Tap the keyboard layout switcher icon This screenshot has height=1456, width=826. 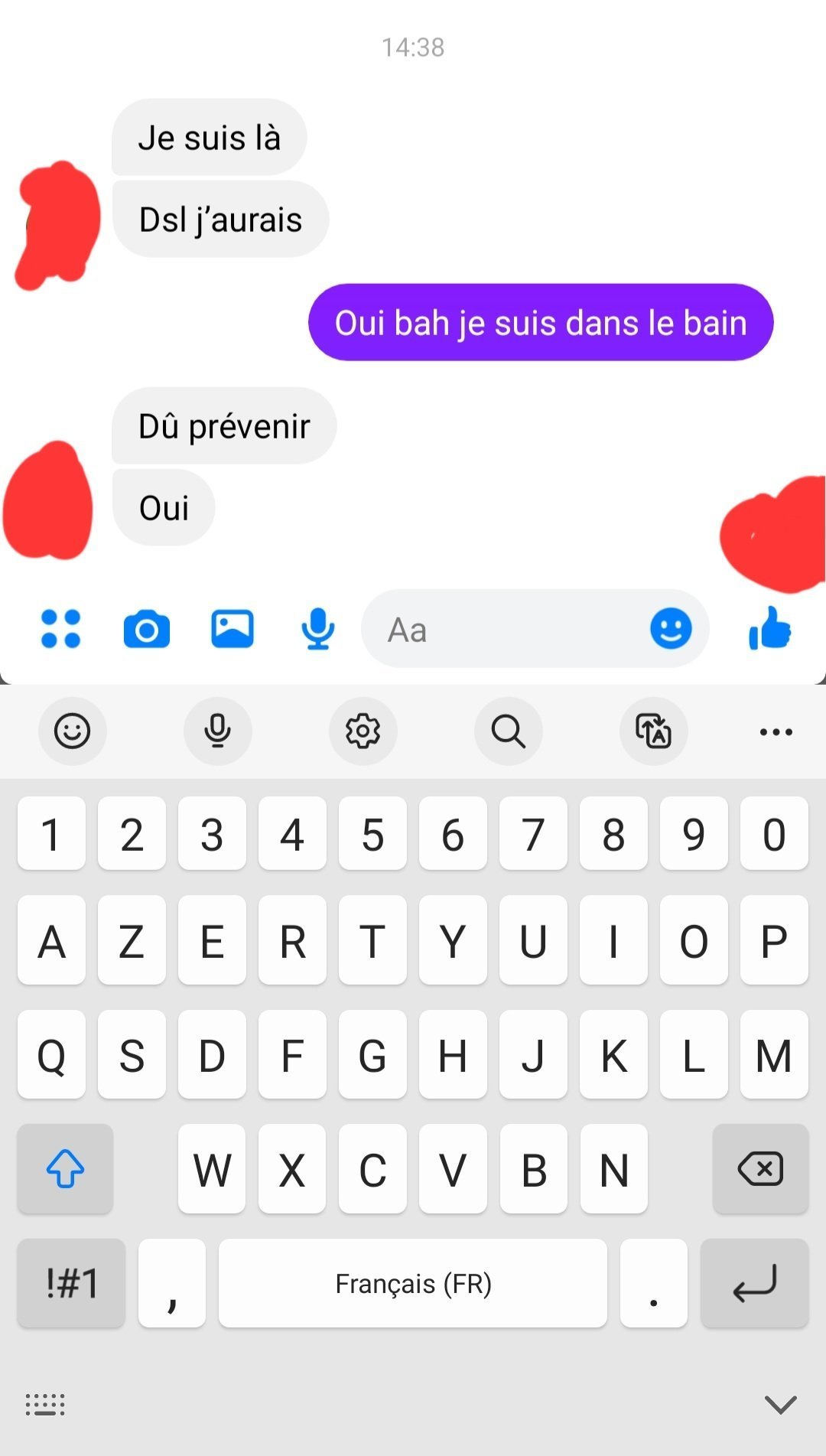pyautogui.click(x=45, y=1404)
